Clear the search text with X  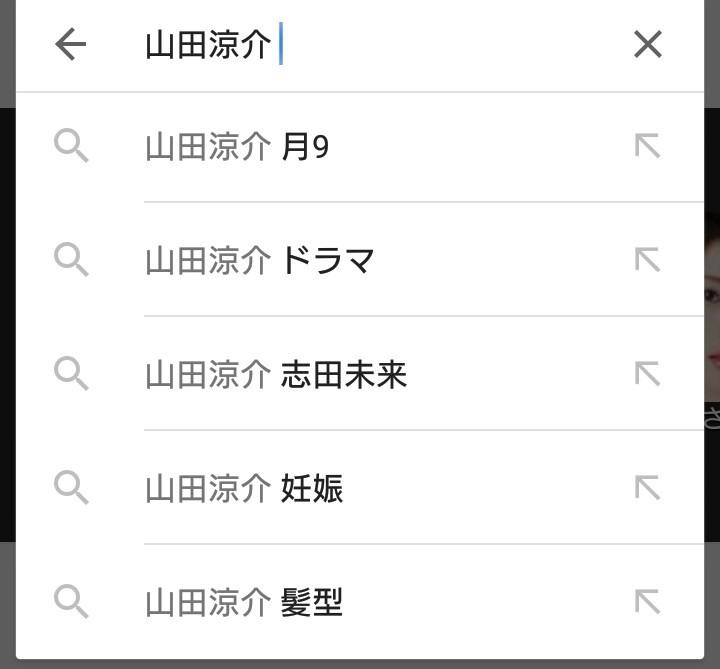[648, 44]
